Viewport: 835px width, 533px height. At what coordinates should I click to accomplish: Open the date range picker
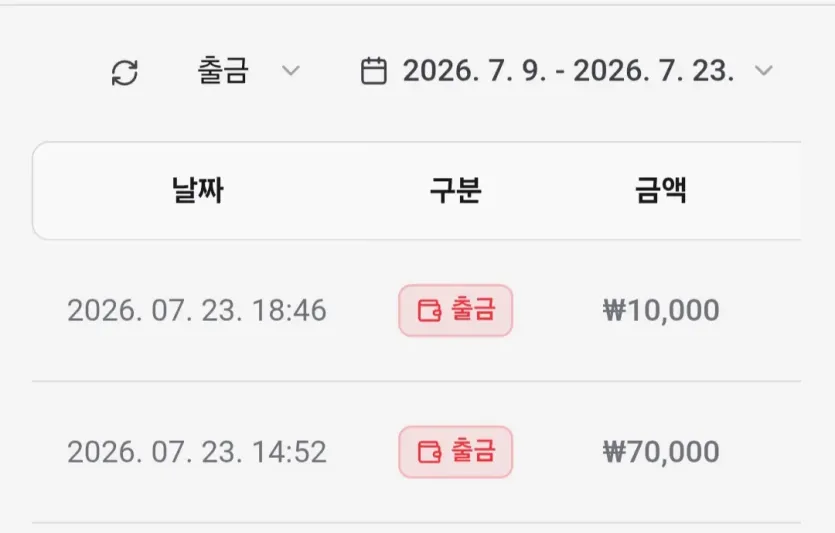click(x=567, y=71)
